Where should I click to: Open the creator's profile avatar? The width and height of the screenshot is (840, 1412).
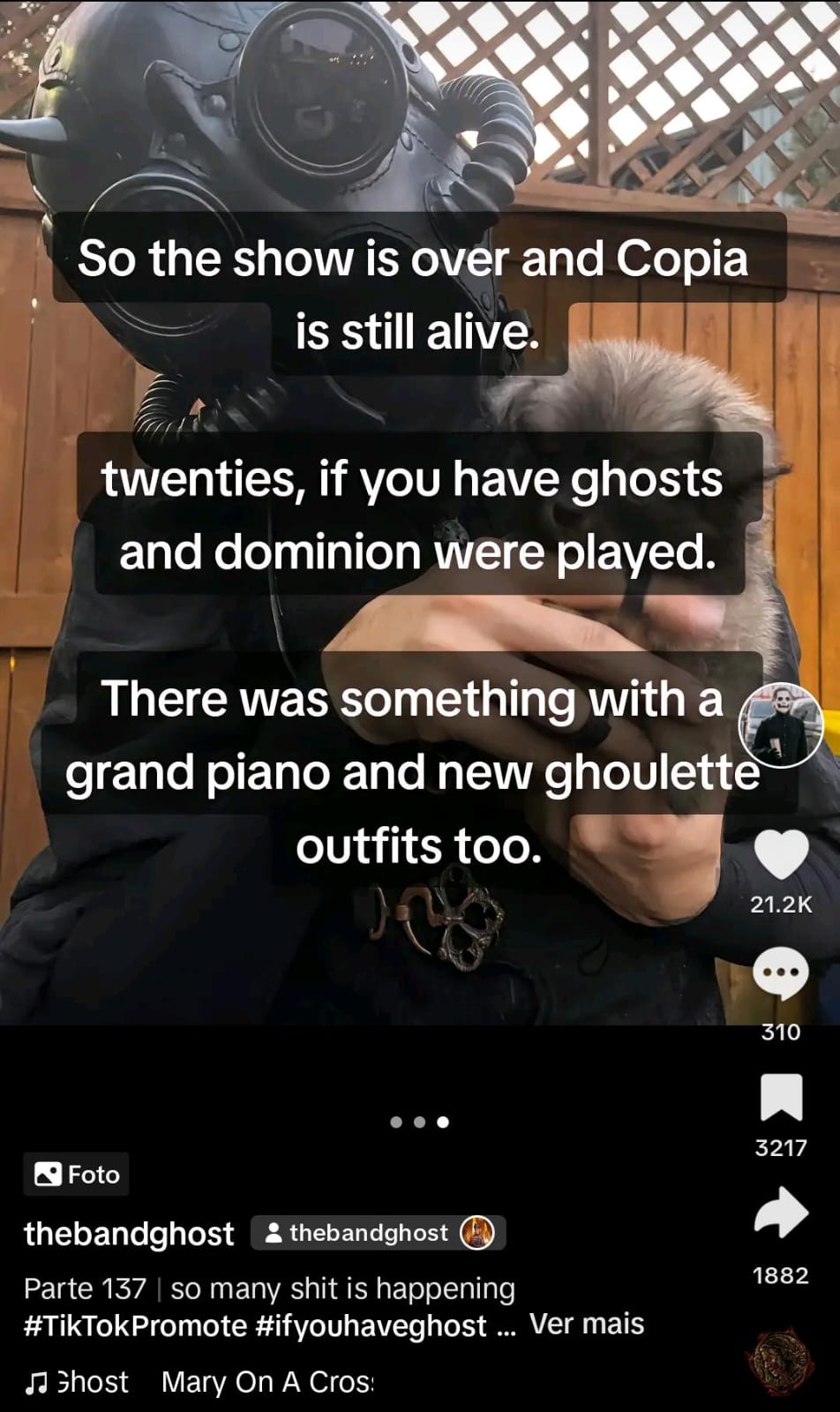780,725
